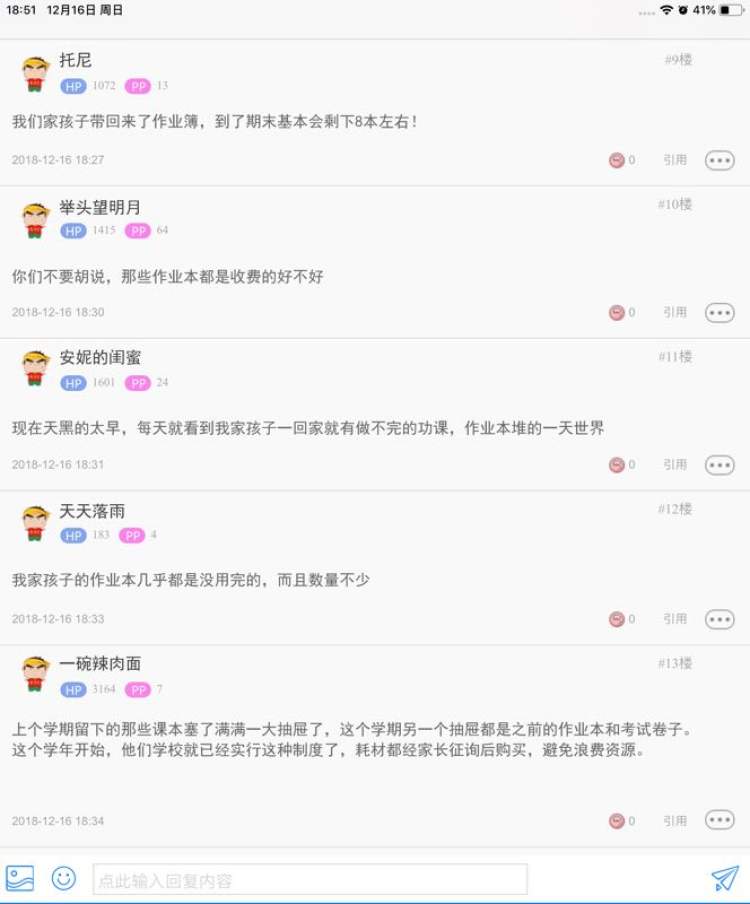Like 一碗辣肉面's reply
The image size is (750, 904).
(617, 821)
